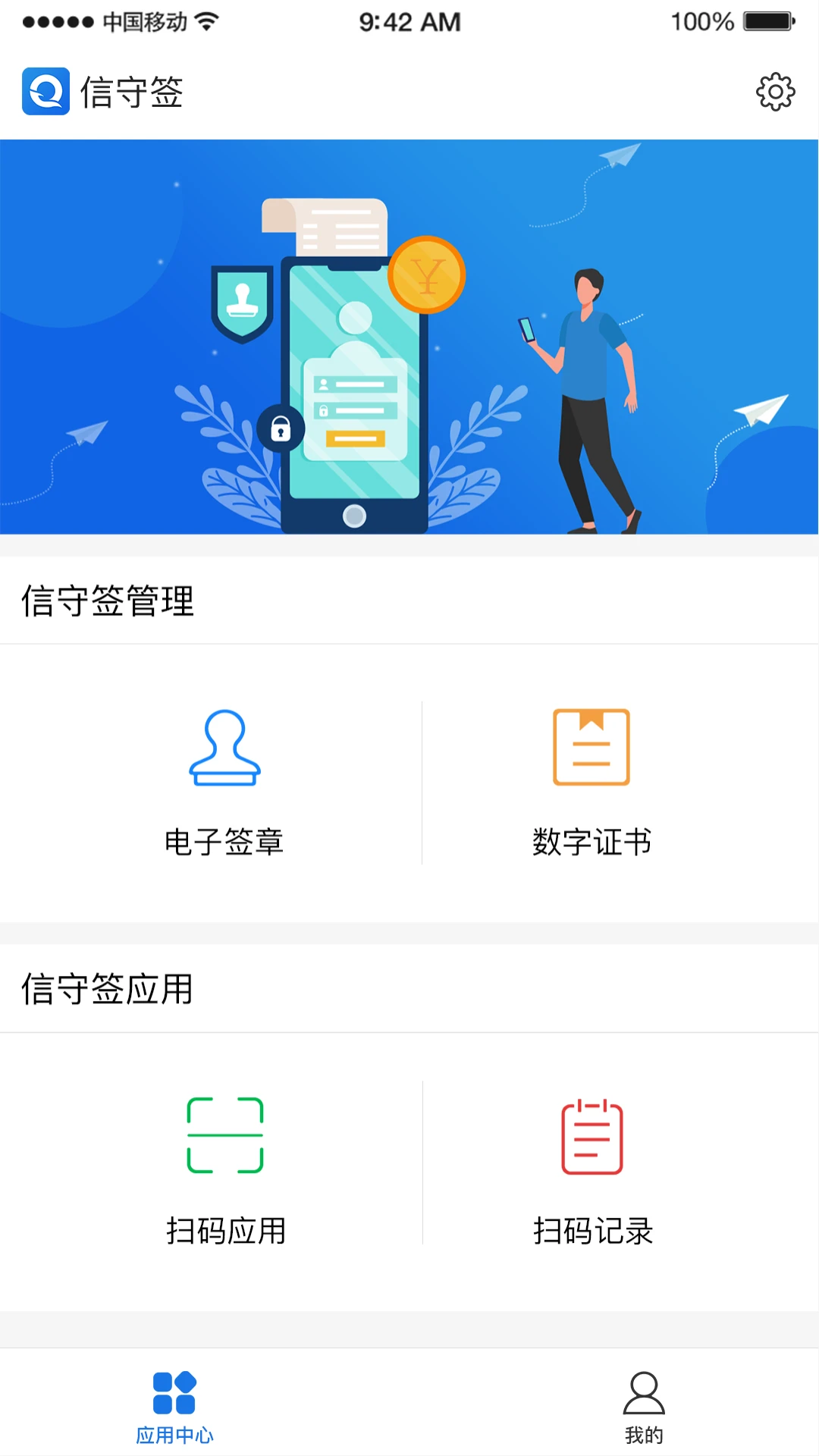Click the Wi-Fi icon in status bar
The image size is (819, 1456).
click(x=206, y=20)
